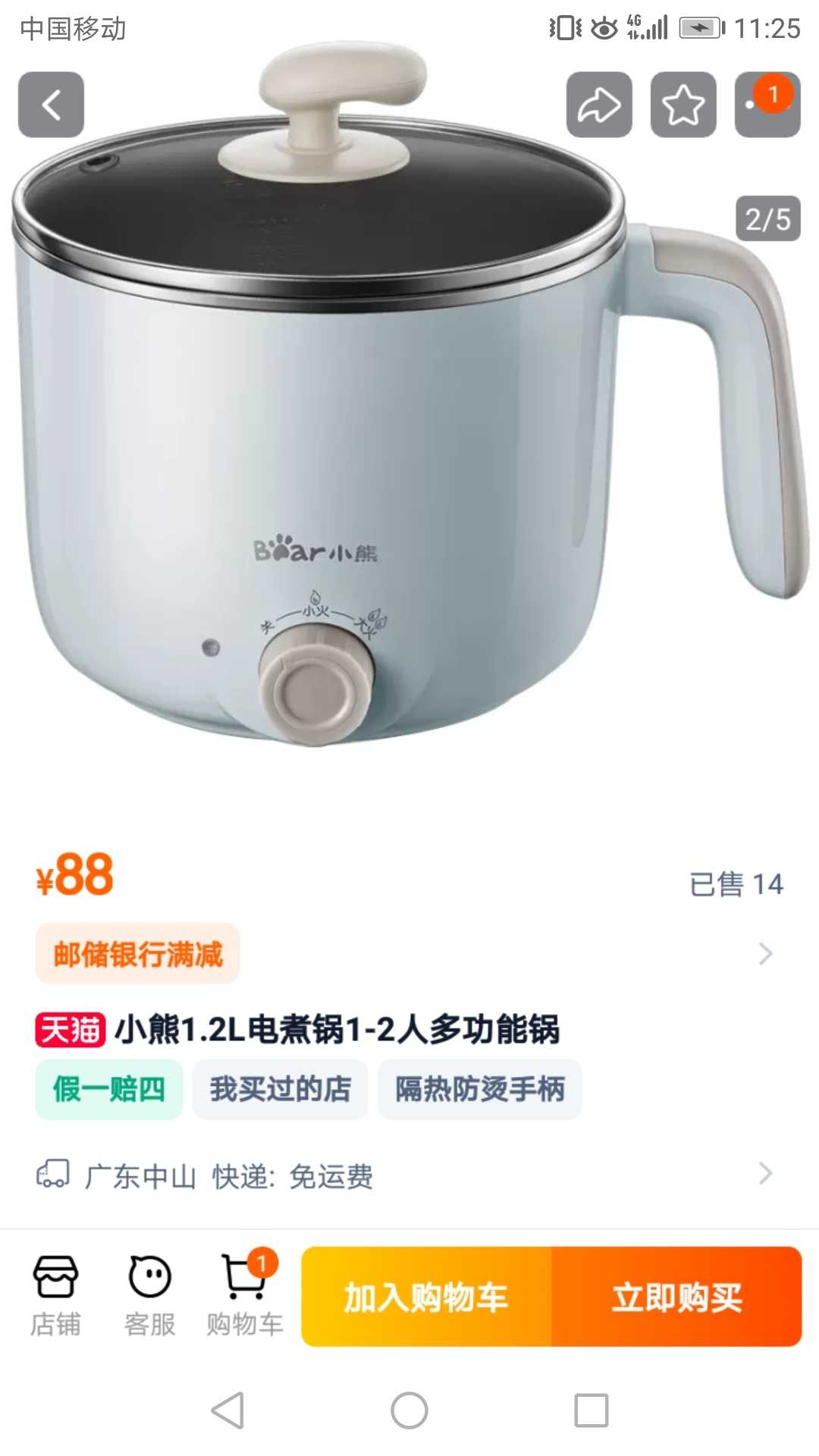The height and width of the screenshot is (1456, 819).
Task: Open the more menu with badge
Action: click(767, 105)
